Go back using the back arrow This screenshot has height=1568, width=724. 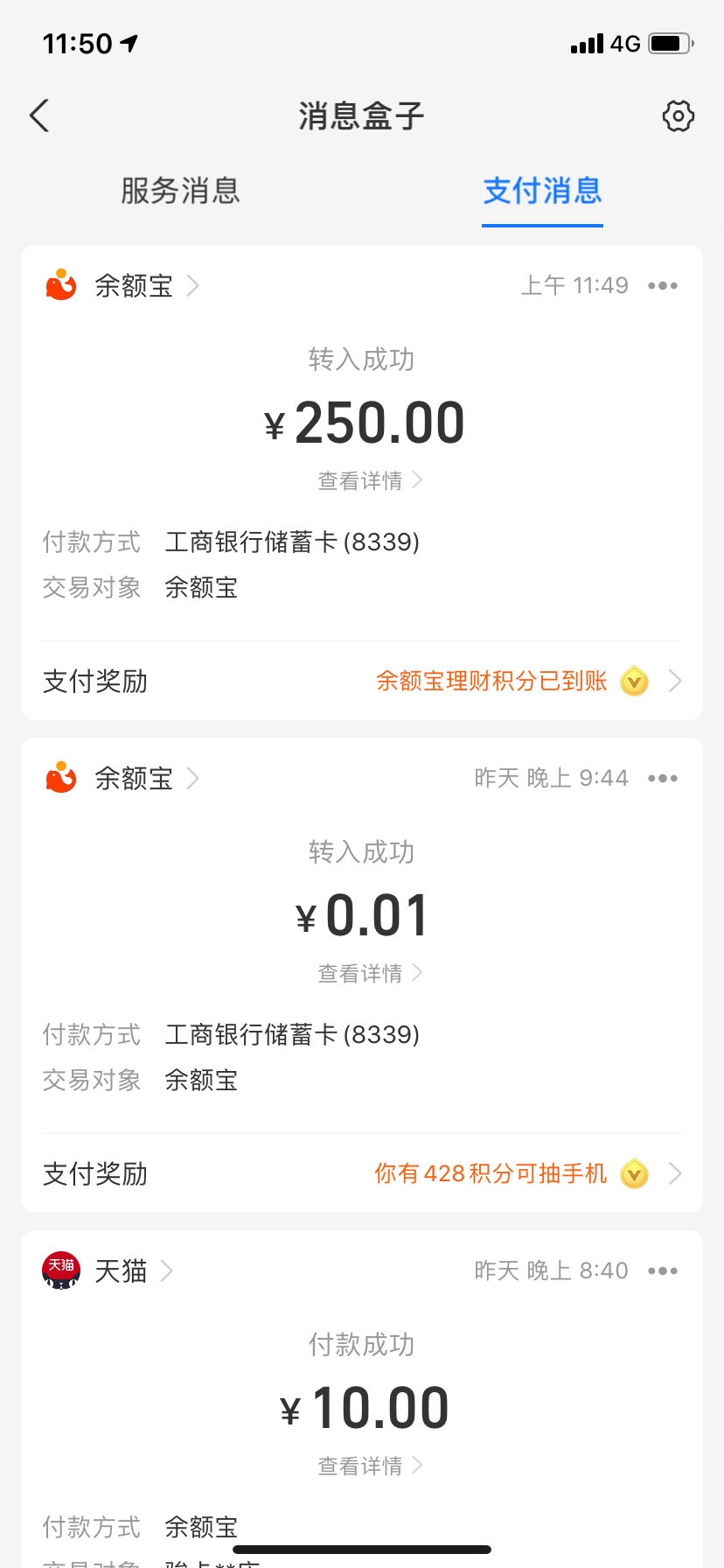coord(38,115)
